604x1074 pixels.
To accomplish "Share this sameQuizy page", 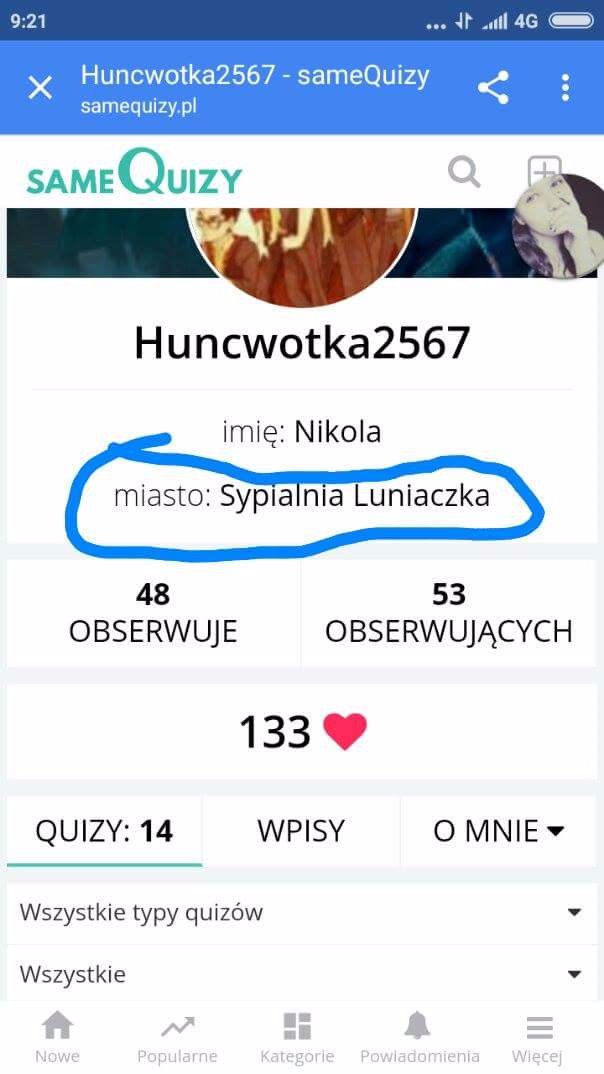I will point(493,88).
